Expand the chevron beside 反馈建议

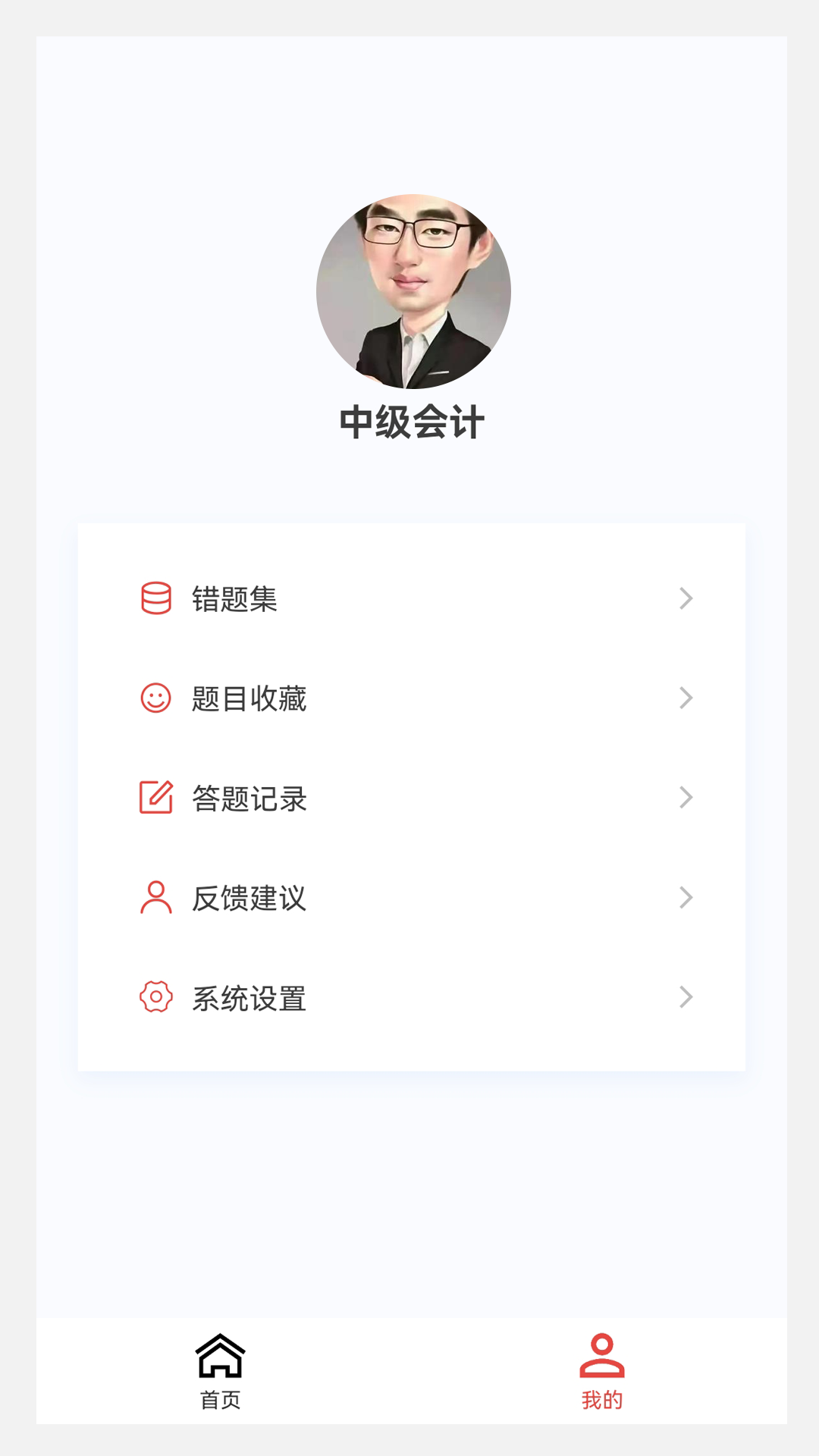[686, 898]
